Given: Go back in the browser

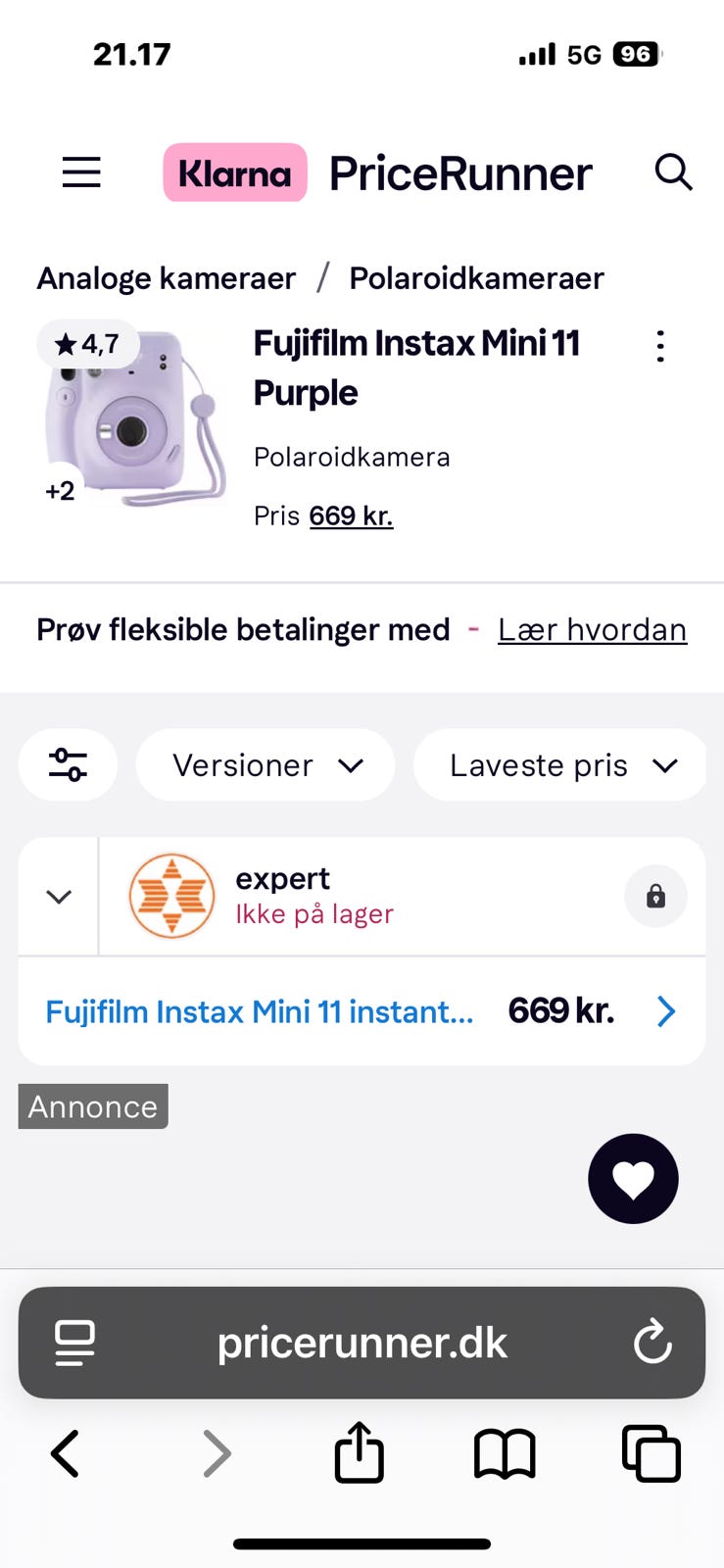Looking at the screenshot, I should pyautogui.click(x=66, y=1453).
